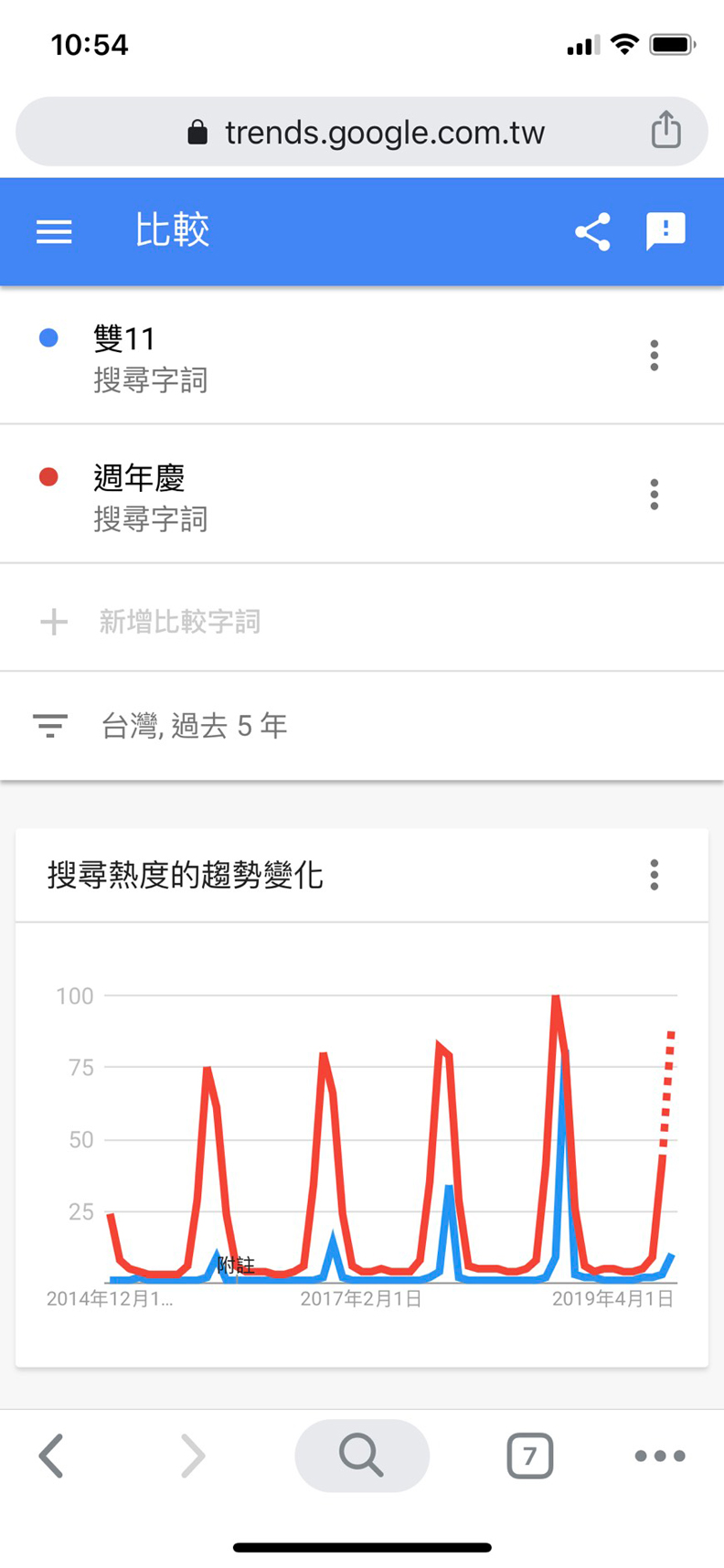This screenshot has width=724, height=1568.
Task: Open the tab switcher showing 7 tabs
Action: point(530,1456)
